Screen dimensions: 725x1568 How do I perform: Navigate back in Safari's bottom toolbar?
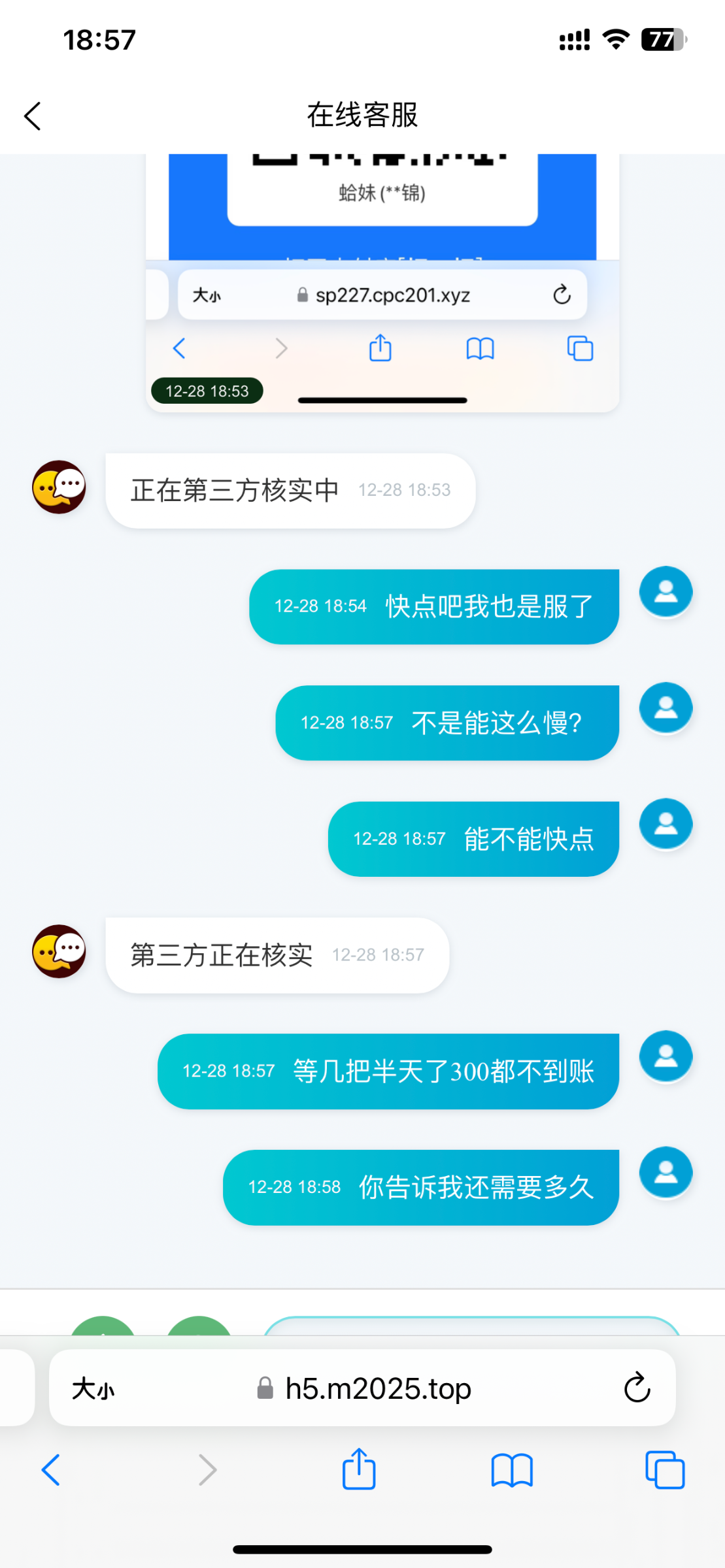51,1470
